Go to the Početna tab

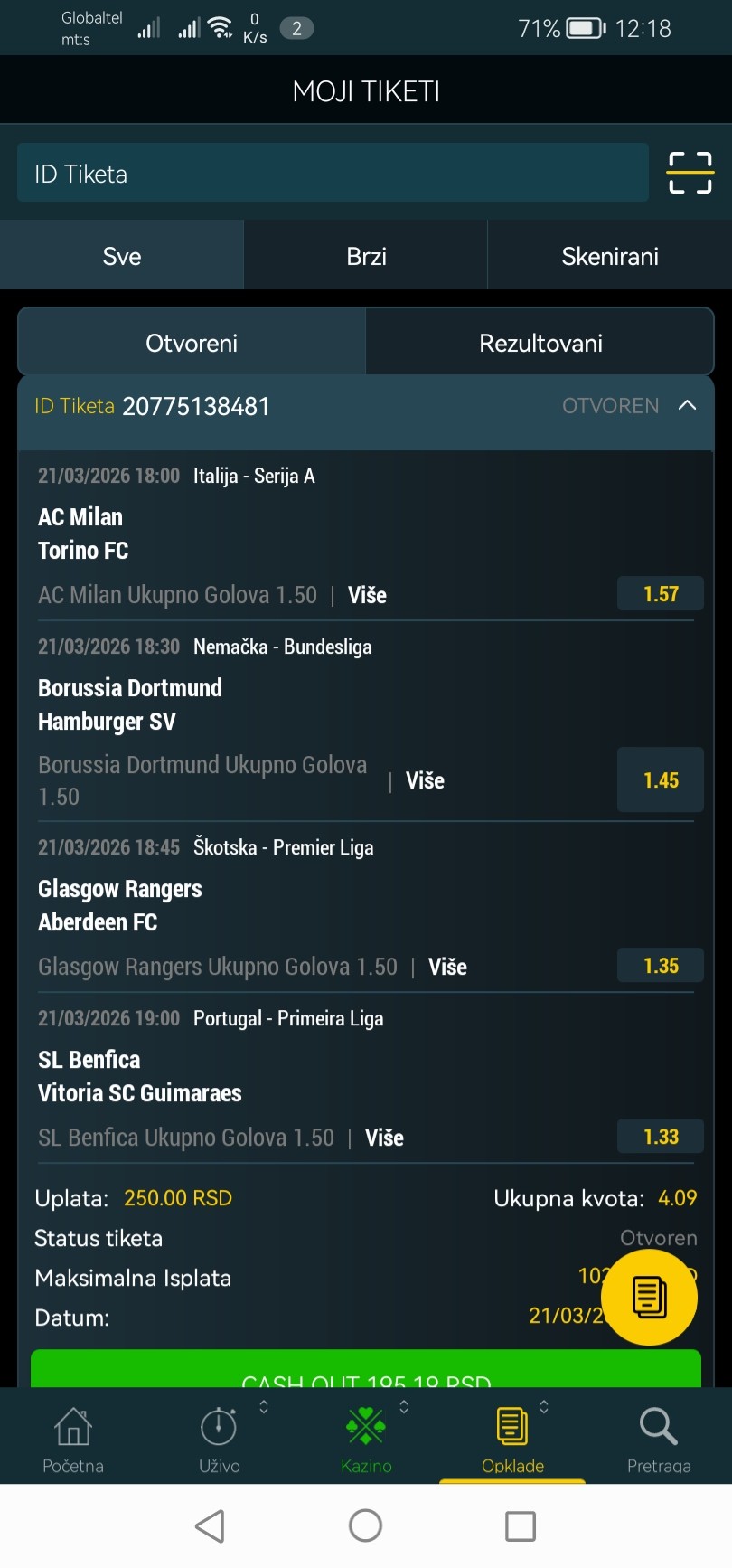(x=73, y=1438)
